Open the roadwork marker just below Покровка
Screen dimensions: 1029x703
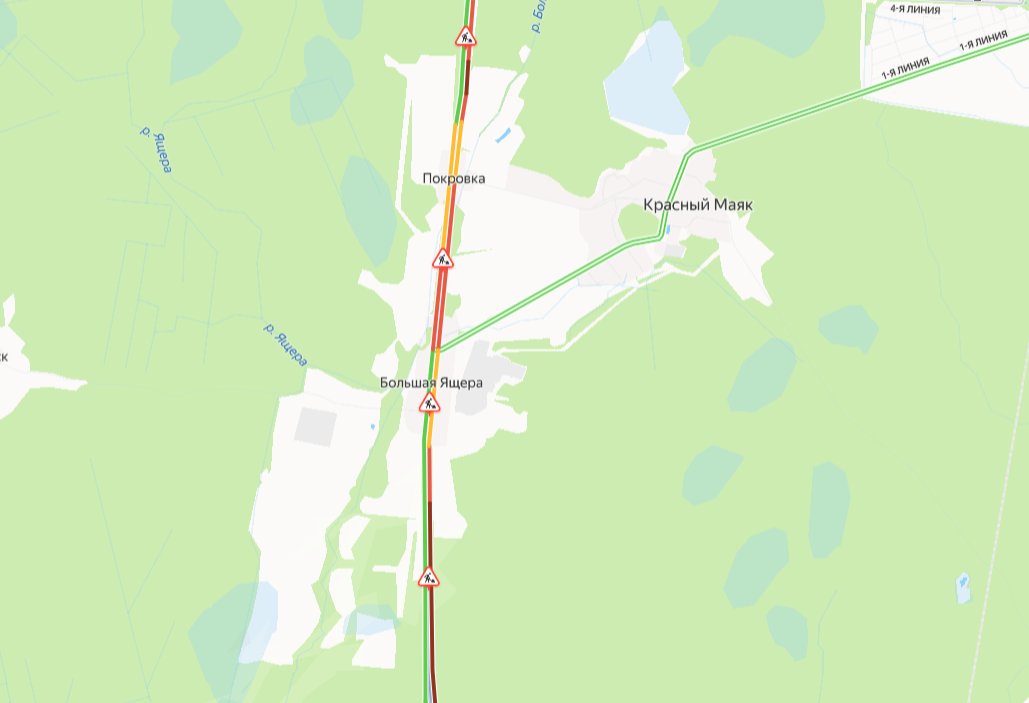point(443,259)
